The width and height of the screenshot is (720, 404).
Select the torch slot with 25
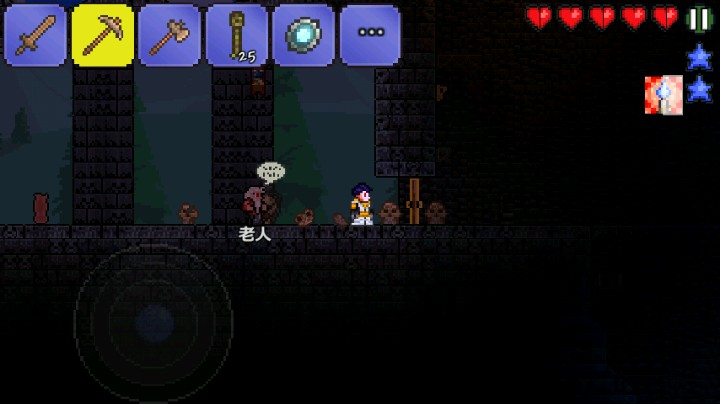coord(237,35)
